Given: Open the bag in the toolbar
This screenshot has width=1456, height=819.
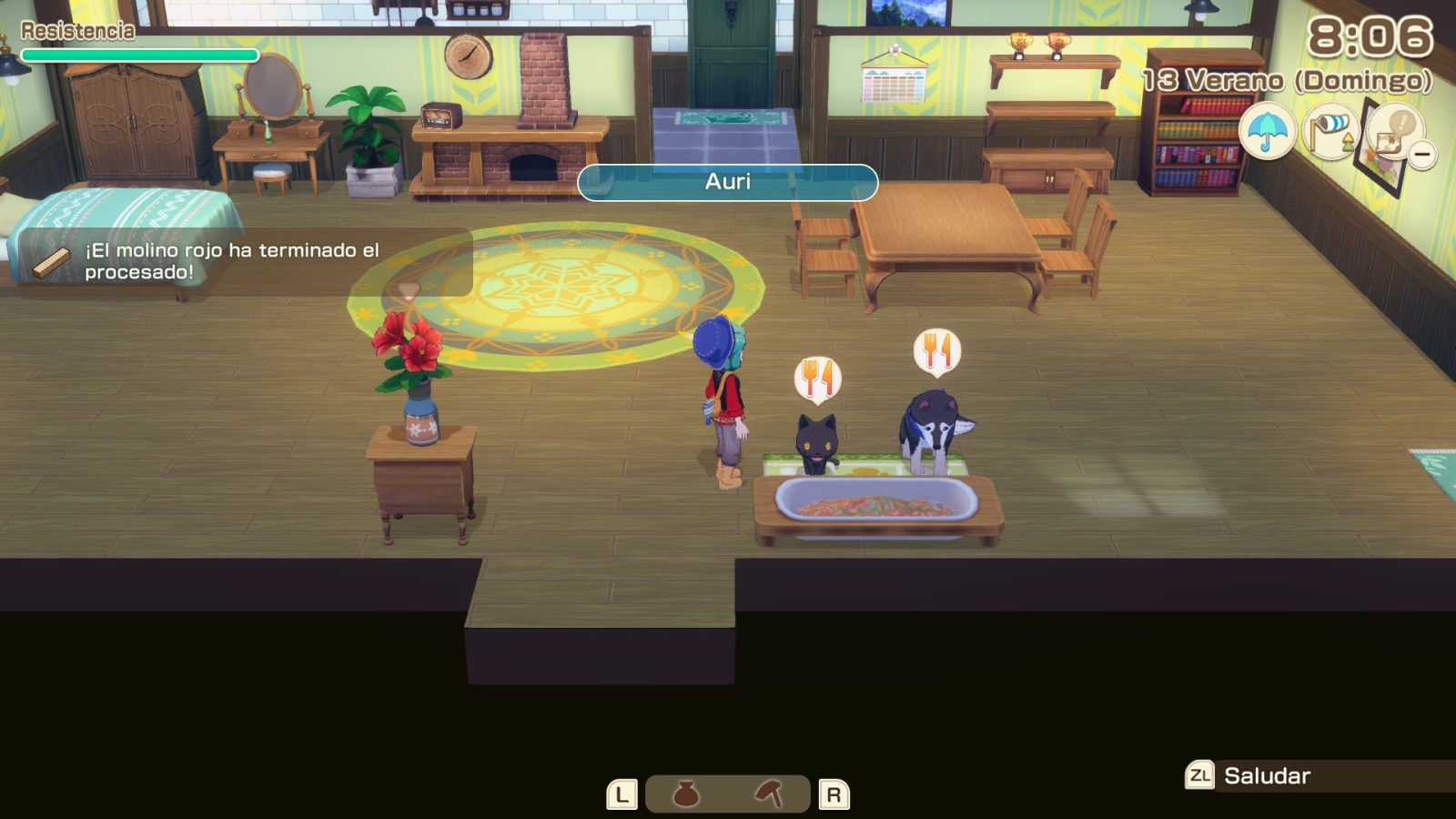Looking at the screenshot, I should [x=686, y=794].
